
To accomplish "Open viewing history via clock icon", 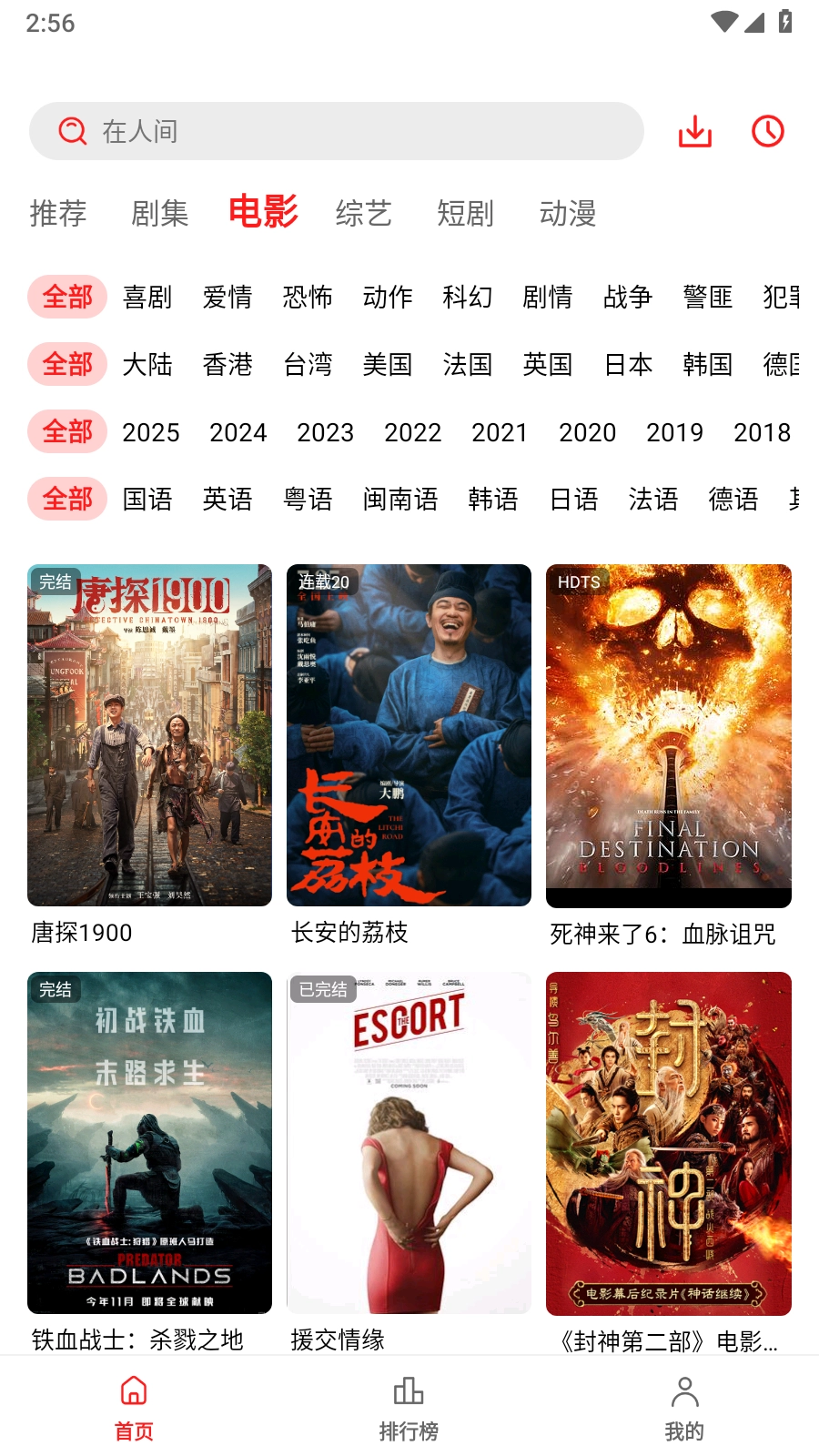I will [x=765, y=130].
